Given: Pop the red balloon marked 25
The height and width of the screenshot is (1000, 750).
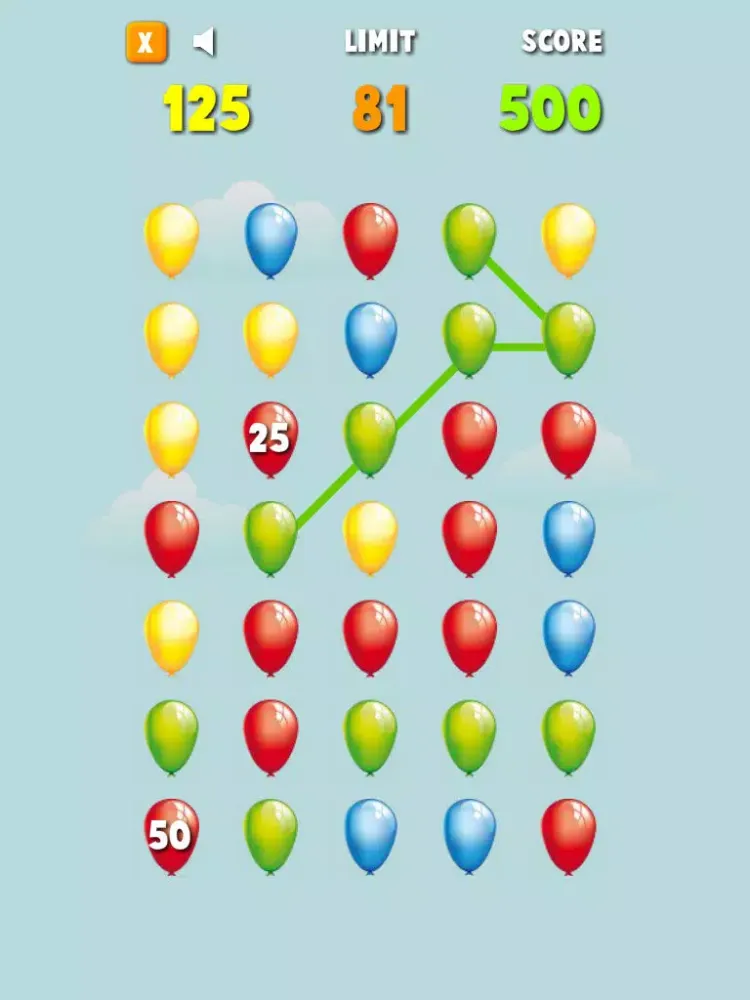Looking at the screenshot, I should click(270, 440).
